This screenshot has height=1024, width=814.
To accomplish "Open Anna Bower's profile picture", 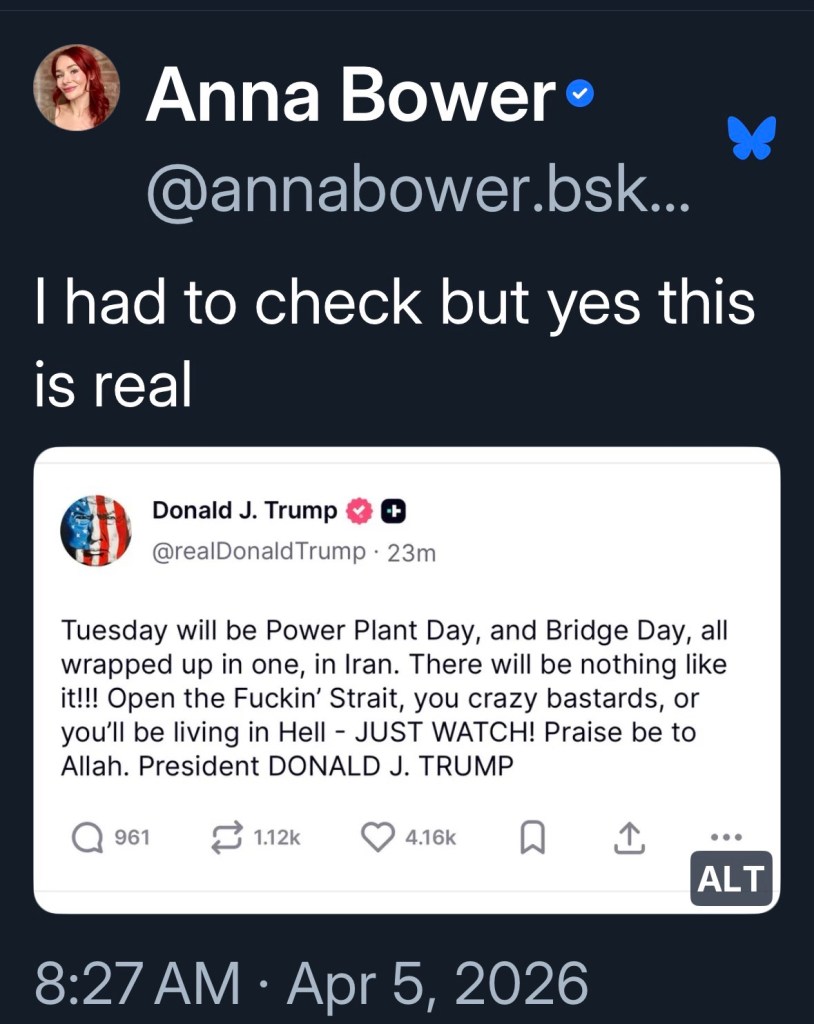I will [x=77, y=88].
